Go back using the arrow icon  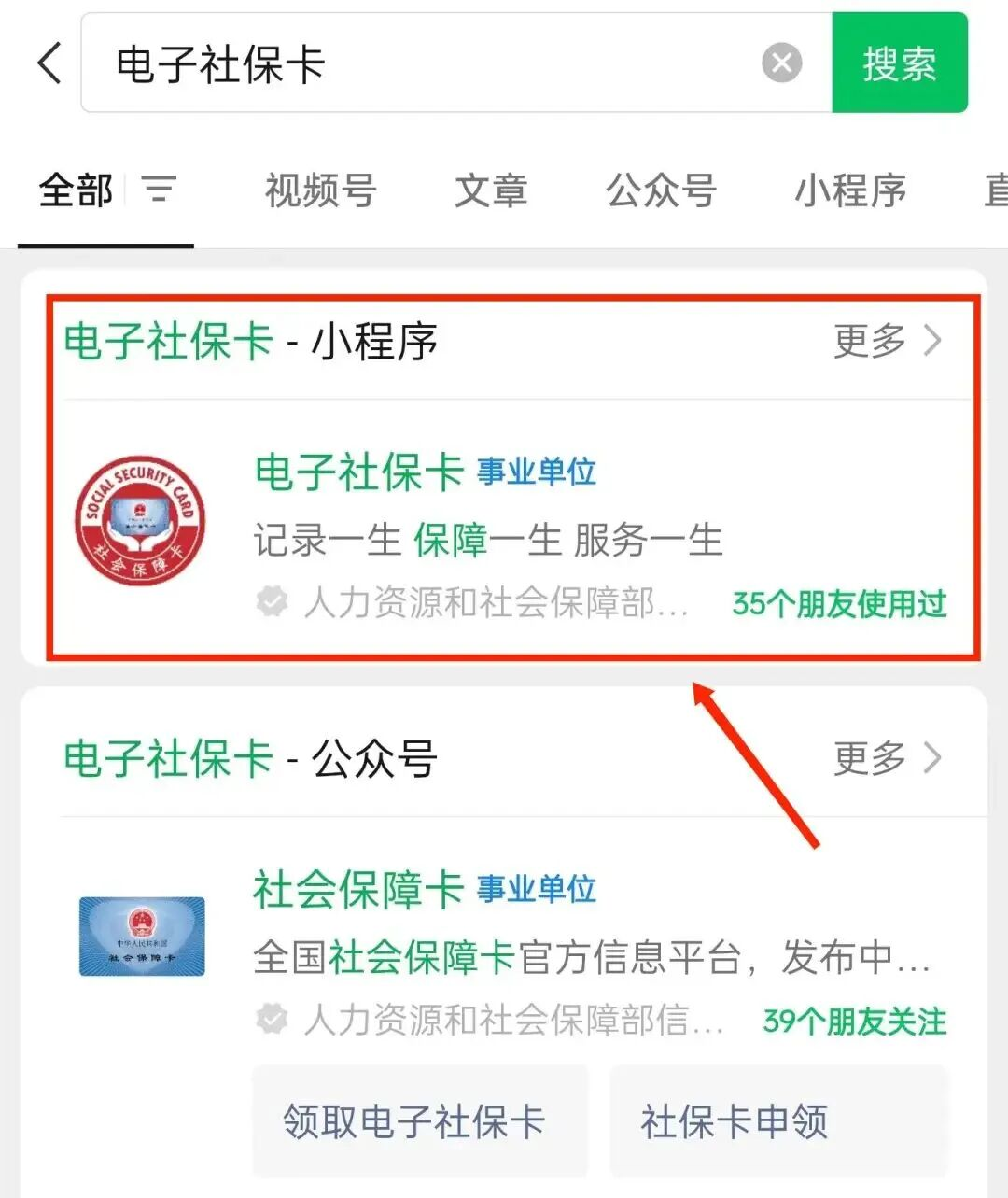coord(49,63)
